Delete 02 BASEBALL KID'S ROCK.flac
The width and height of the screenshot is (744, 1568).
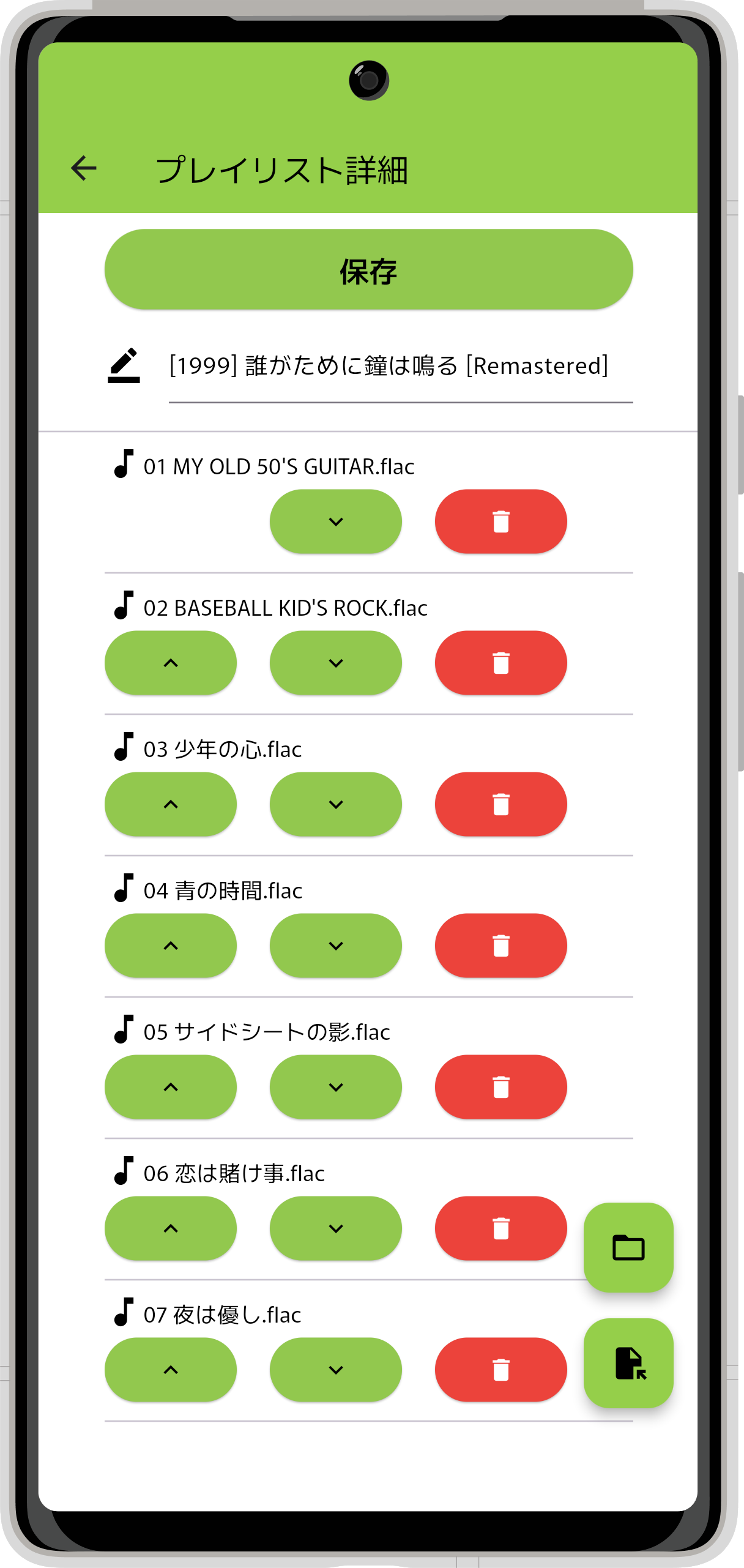click(x=500, y=663)
